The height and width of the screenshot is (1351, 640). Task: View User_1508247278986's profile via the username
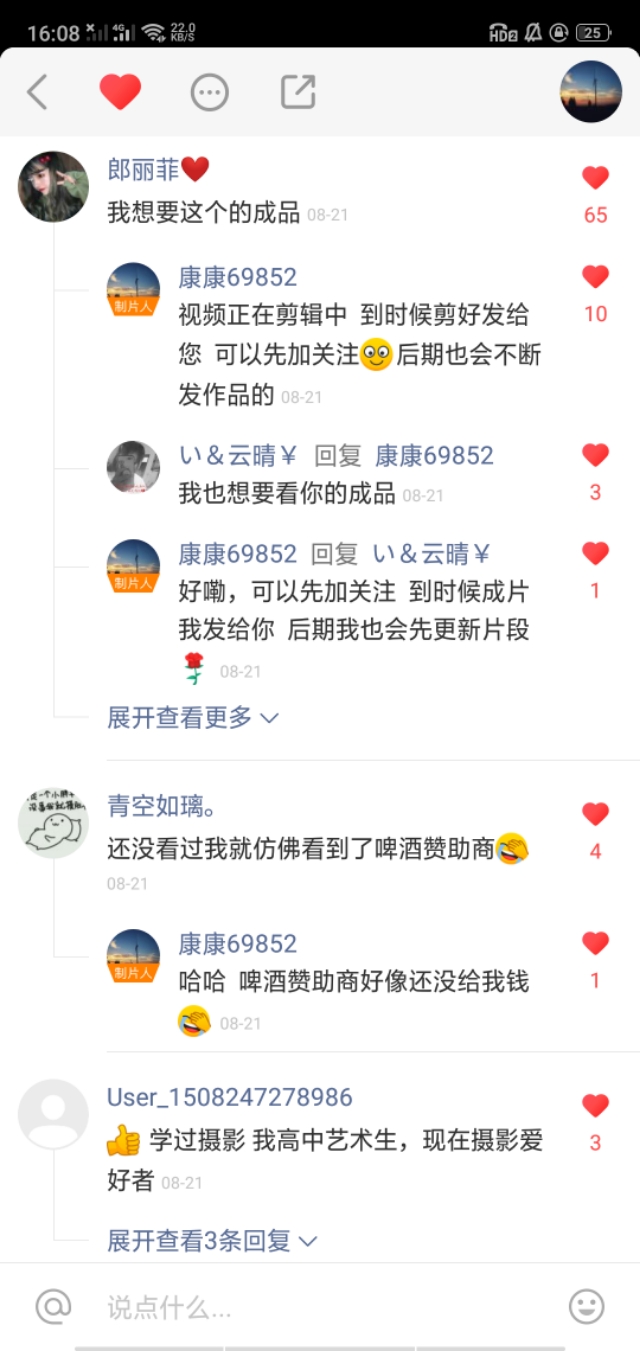tap(229, 1097)
